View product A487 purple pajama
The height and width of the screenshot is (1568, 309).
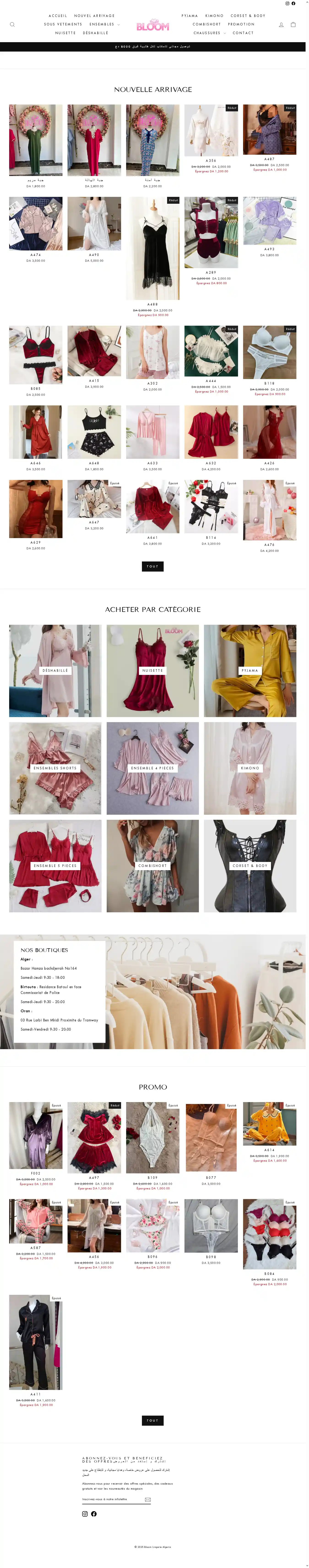click(269, 130)
